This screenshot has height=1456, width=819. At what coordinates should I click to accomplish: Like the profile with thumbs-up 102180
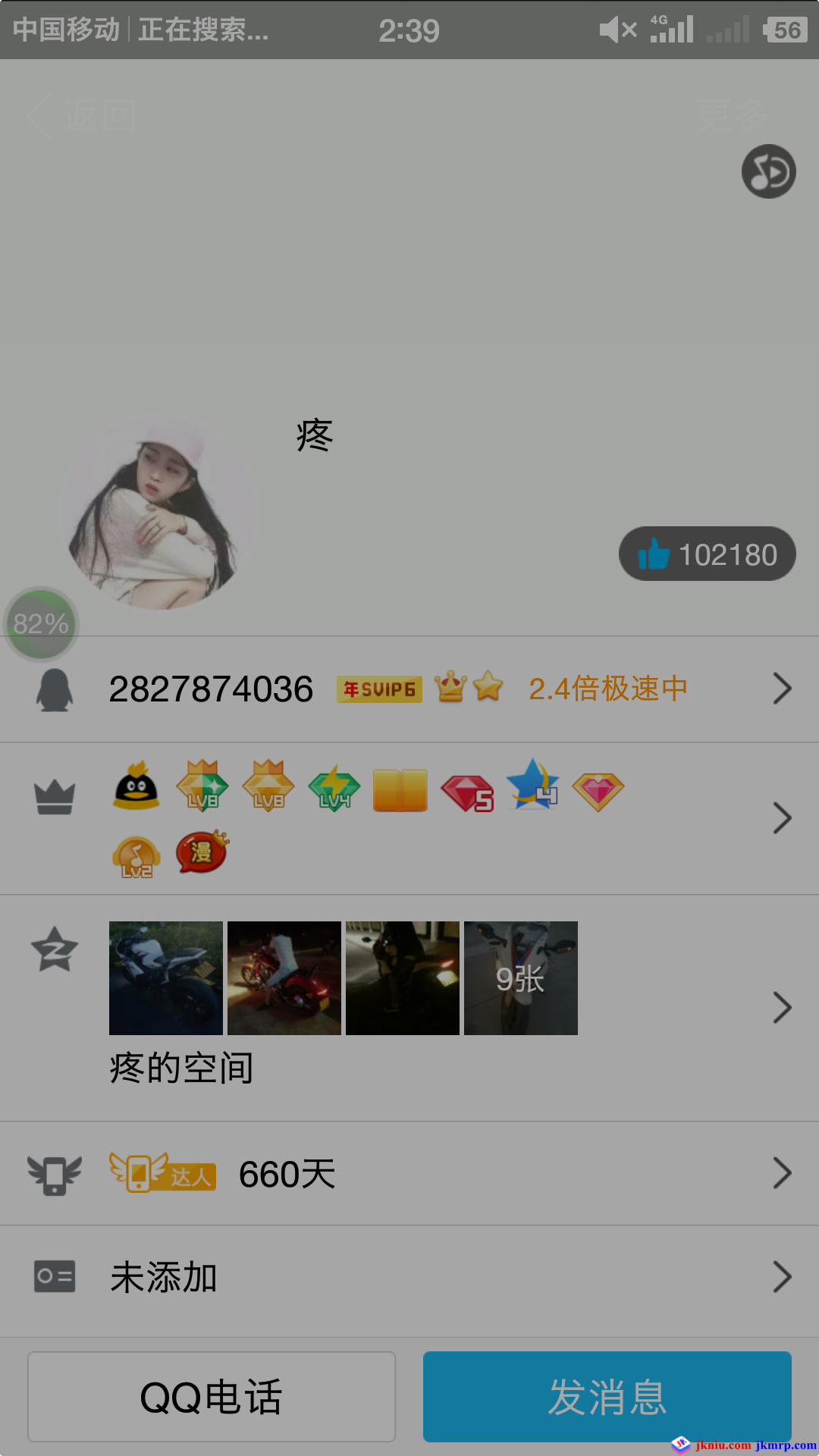coord(707,554)
